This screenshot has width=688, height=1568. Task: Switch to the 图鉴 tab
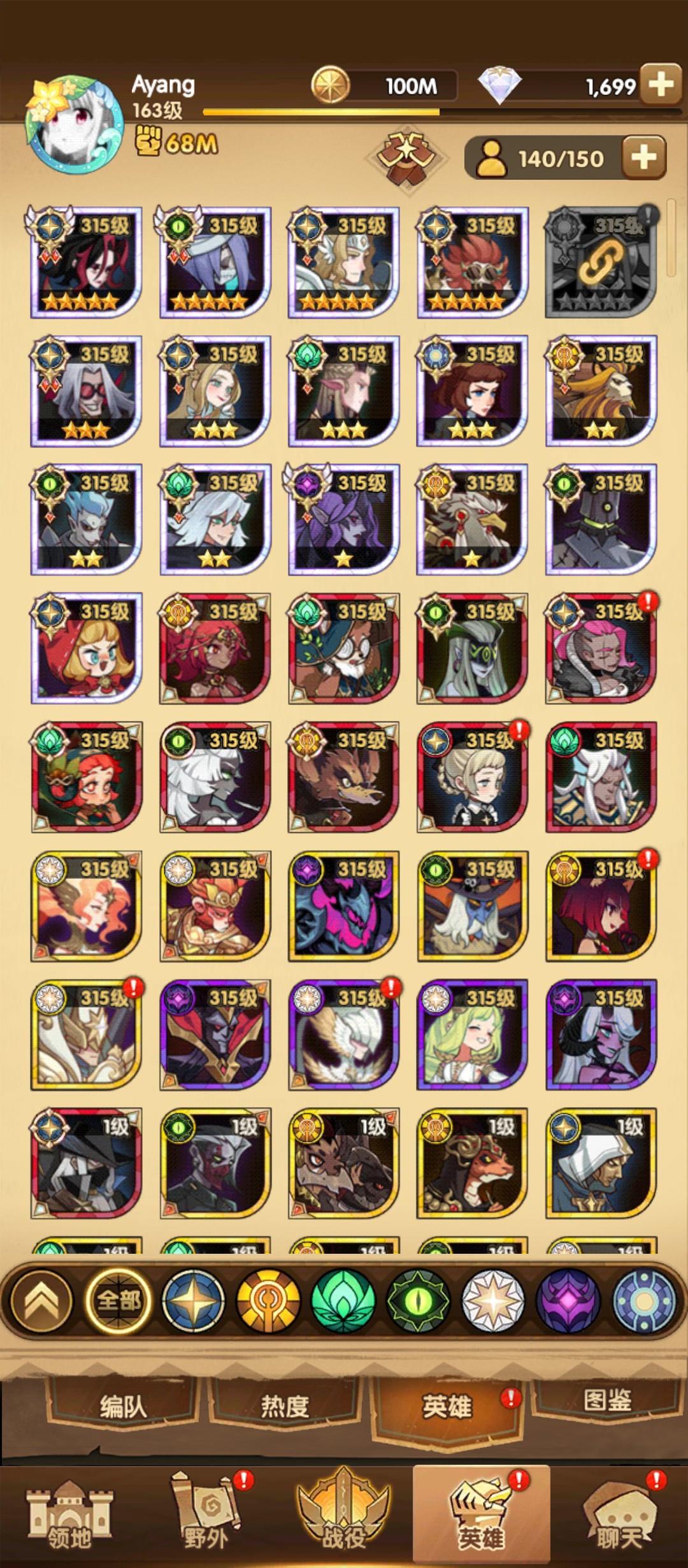point(607,1401)
